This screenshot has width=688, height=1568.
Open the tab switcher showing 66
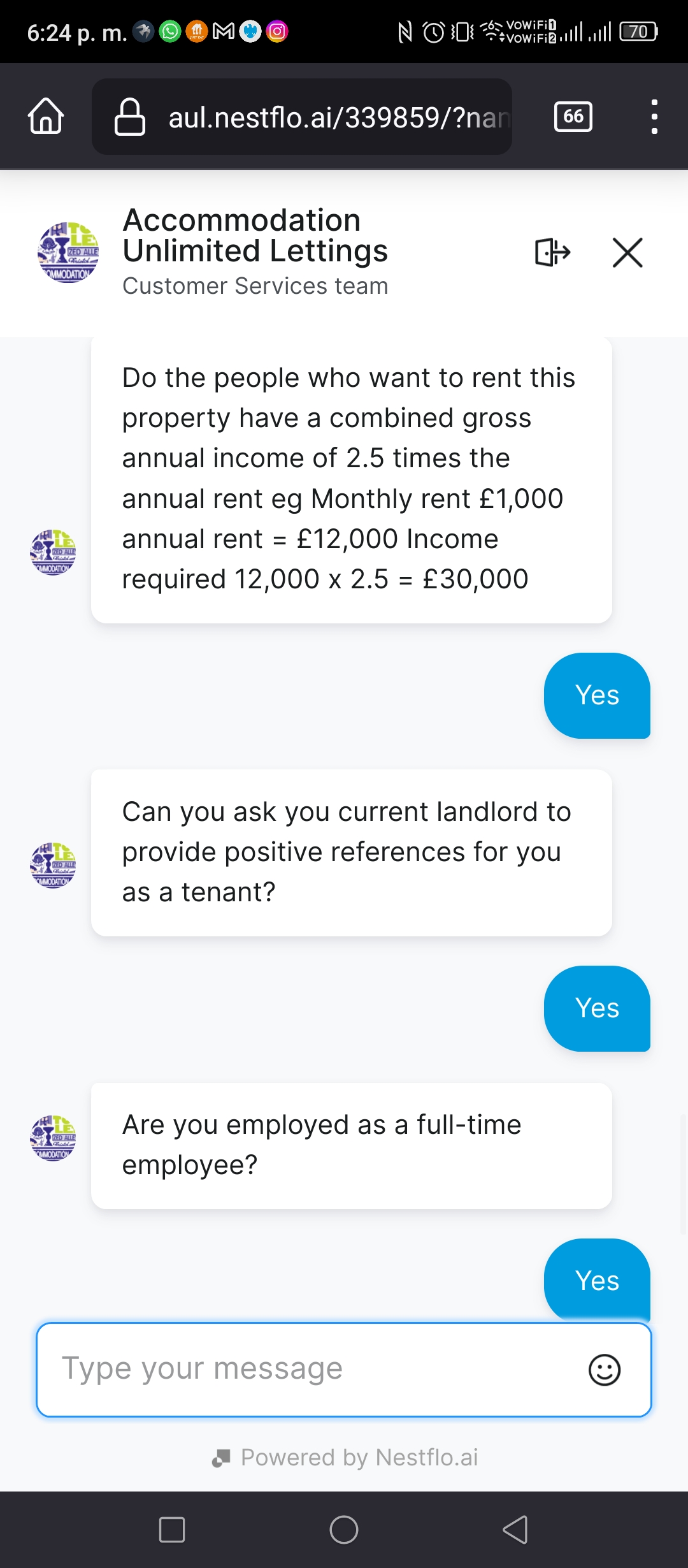coord(573,117)
